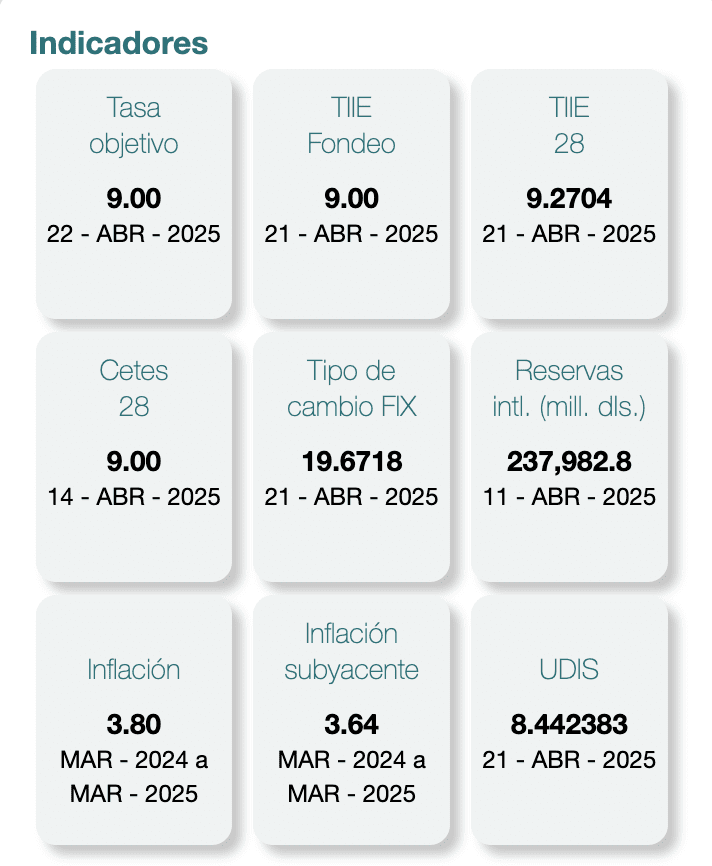Open the Cetes 28 card

(x=134, y=457)
